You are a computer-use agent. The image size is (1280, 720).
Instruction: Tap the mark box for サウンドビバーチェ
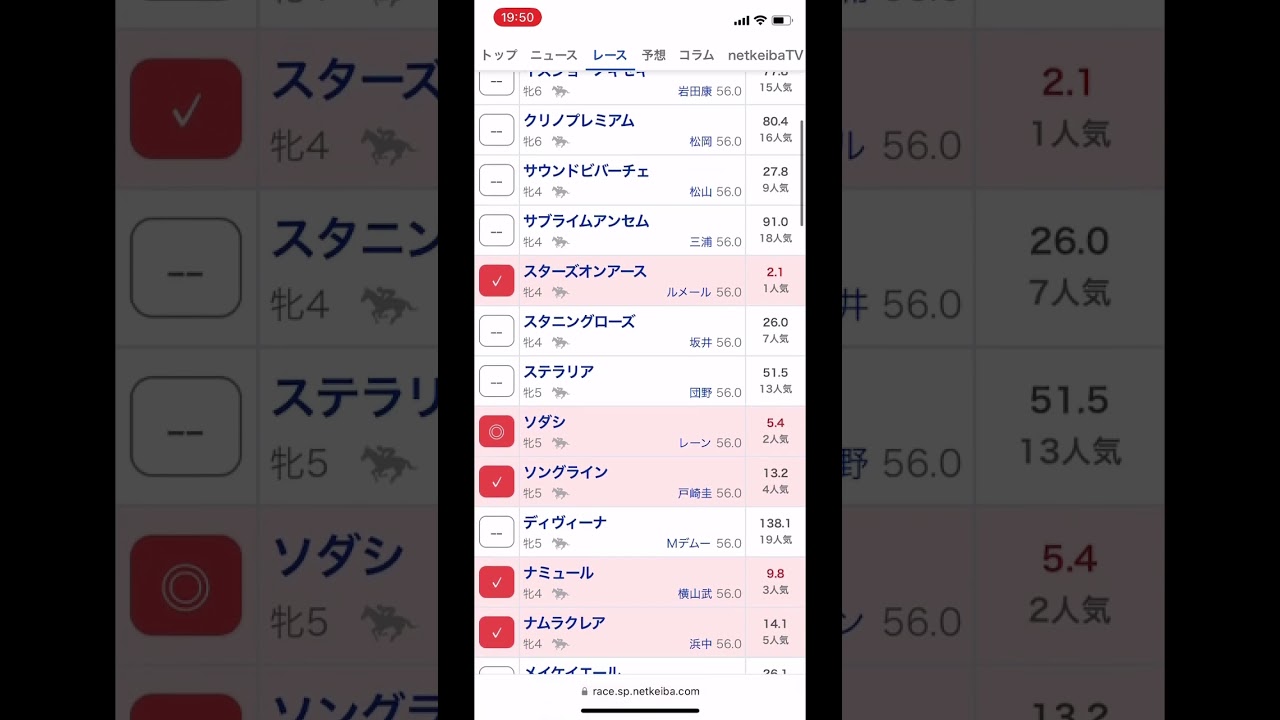[x=496, y=180]
